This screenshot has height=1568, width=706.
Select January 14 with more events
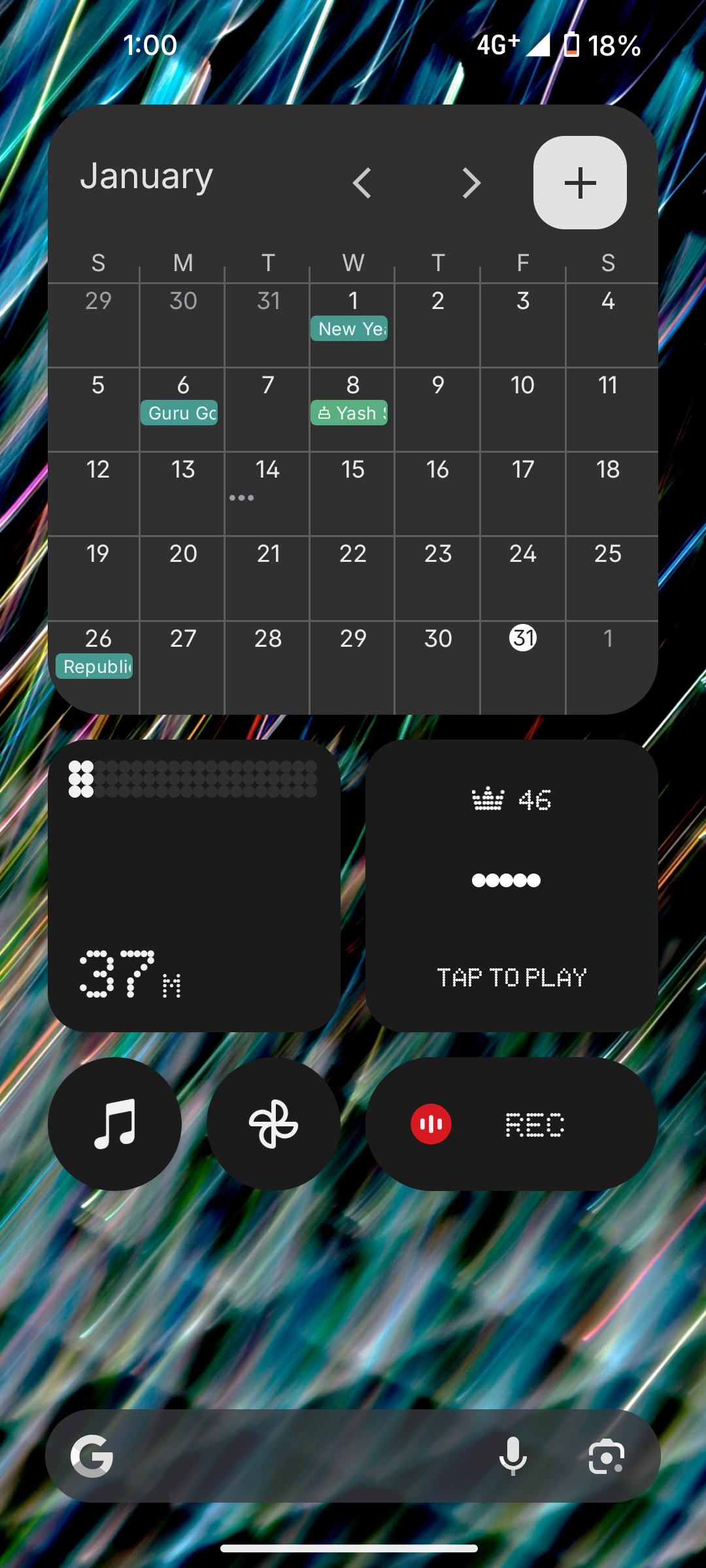267,483
